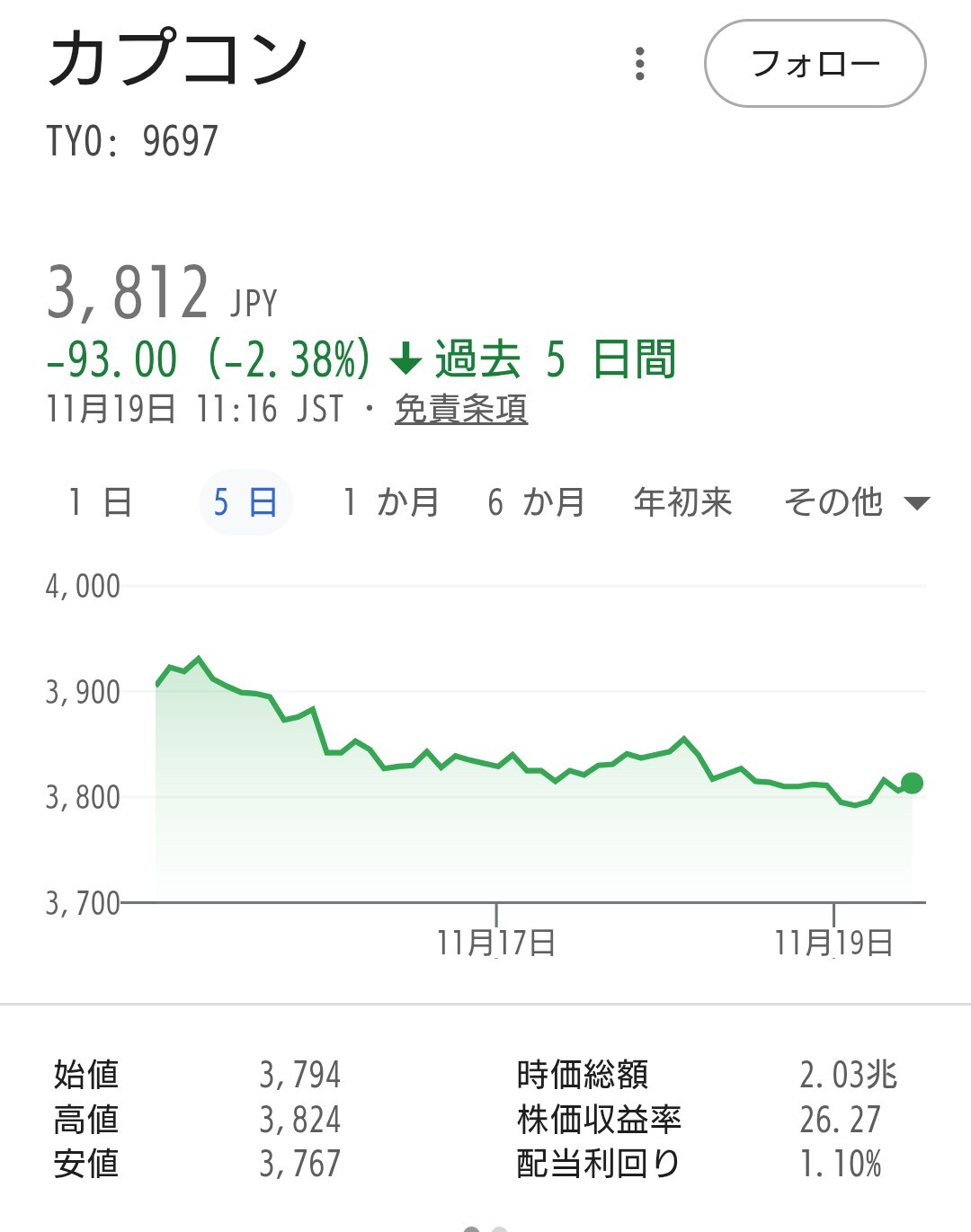Image resolution: width=971 pixels, height=1232 pixels.
Task: Switch to the 6 か月 range
Action: [536, 502]
